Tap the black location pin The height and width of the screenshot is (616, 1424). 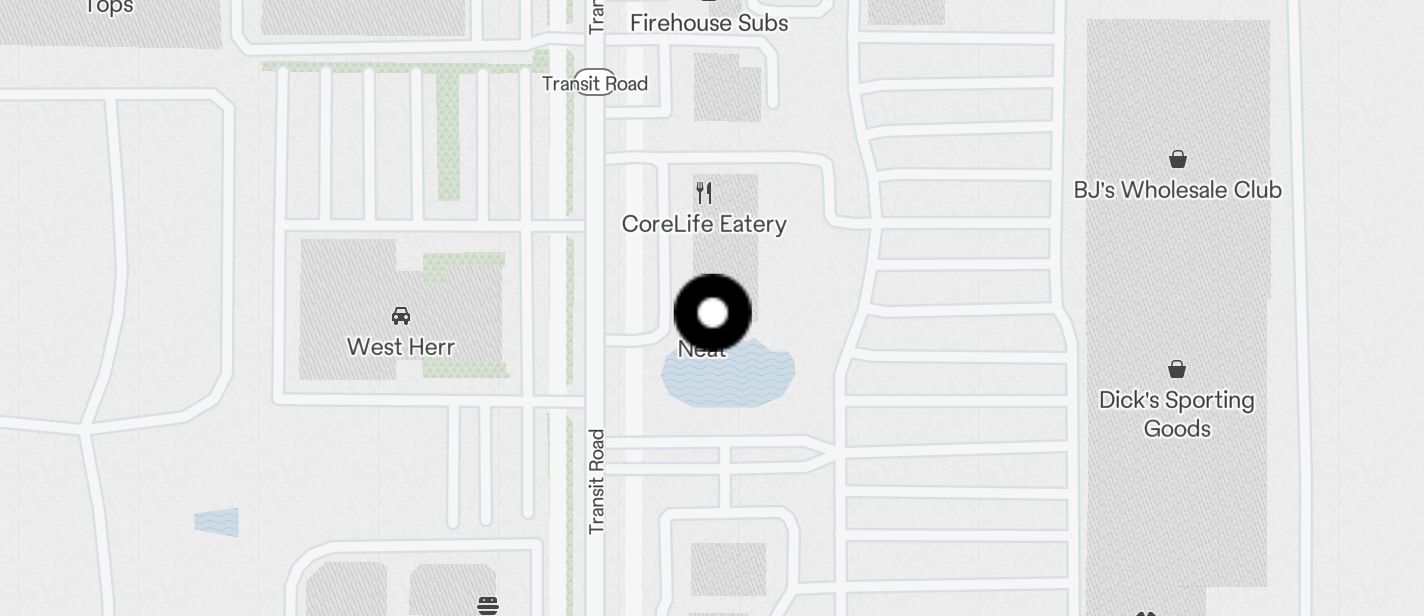[713, 313]
